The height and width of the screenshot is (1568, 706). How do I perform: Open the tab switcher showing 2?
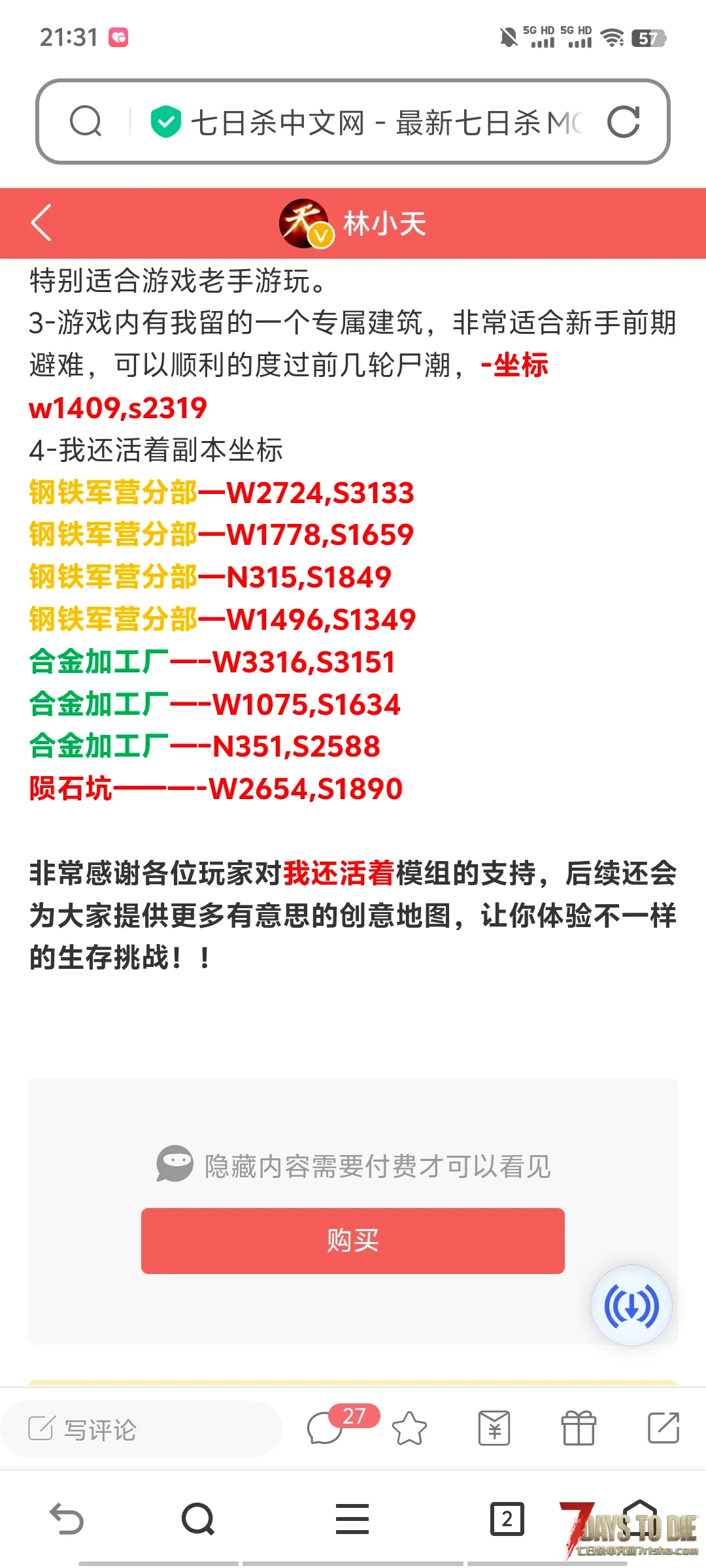click(x=507, y=1519)
